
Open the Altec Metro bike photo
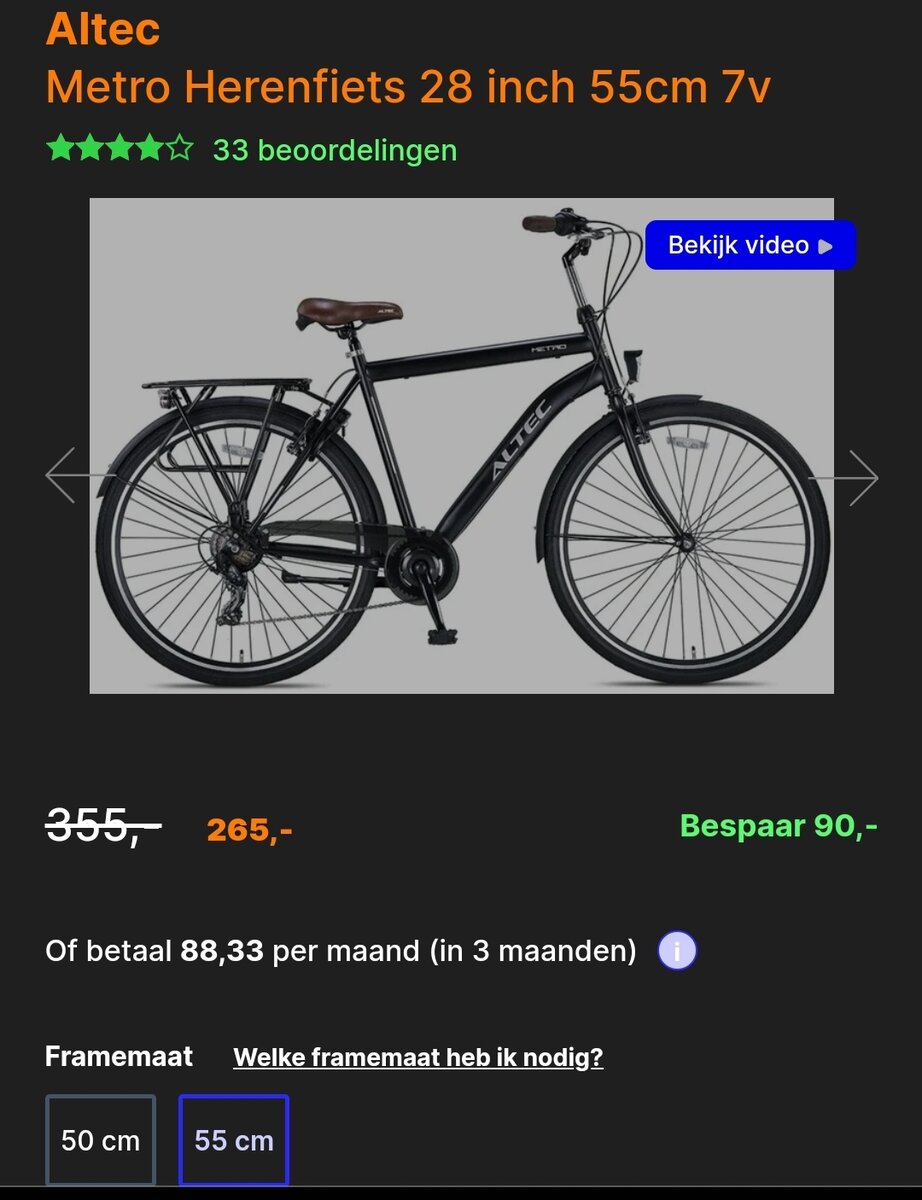461,446
